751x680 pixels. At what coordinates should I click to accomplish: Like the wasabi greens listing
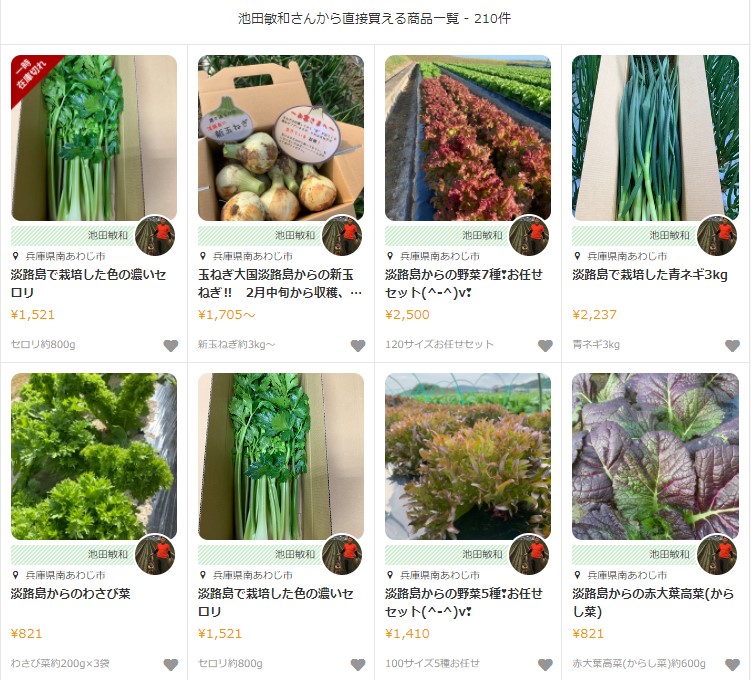(x=171, y=665)
